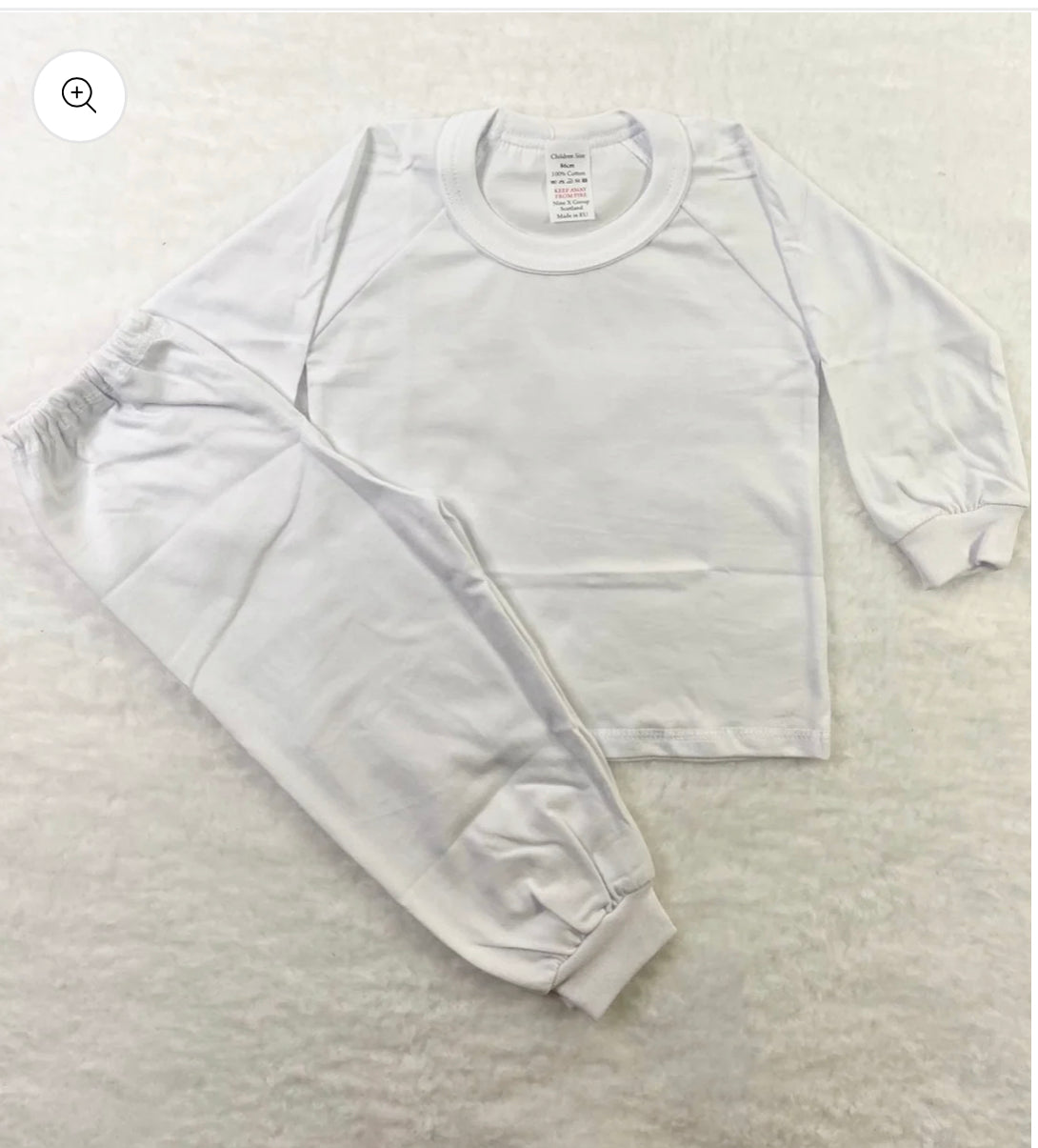Image resolution: width=1038 pixels, height=1148 pixels.
Task: Click the 'KEEP AWAY FROM FIRE' warning text
Action: (x=570, y=192)
